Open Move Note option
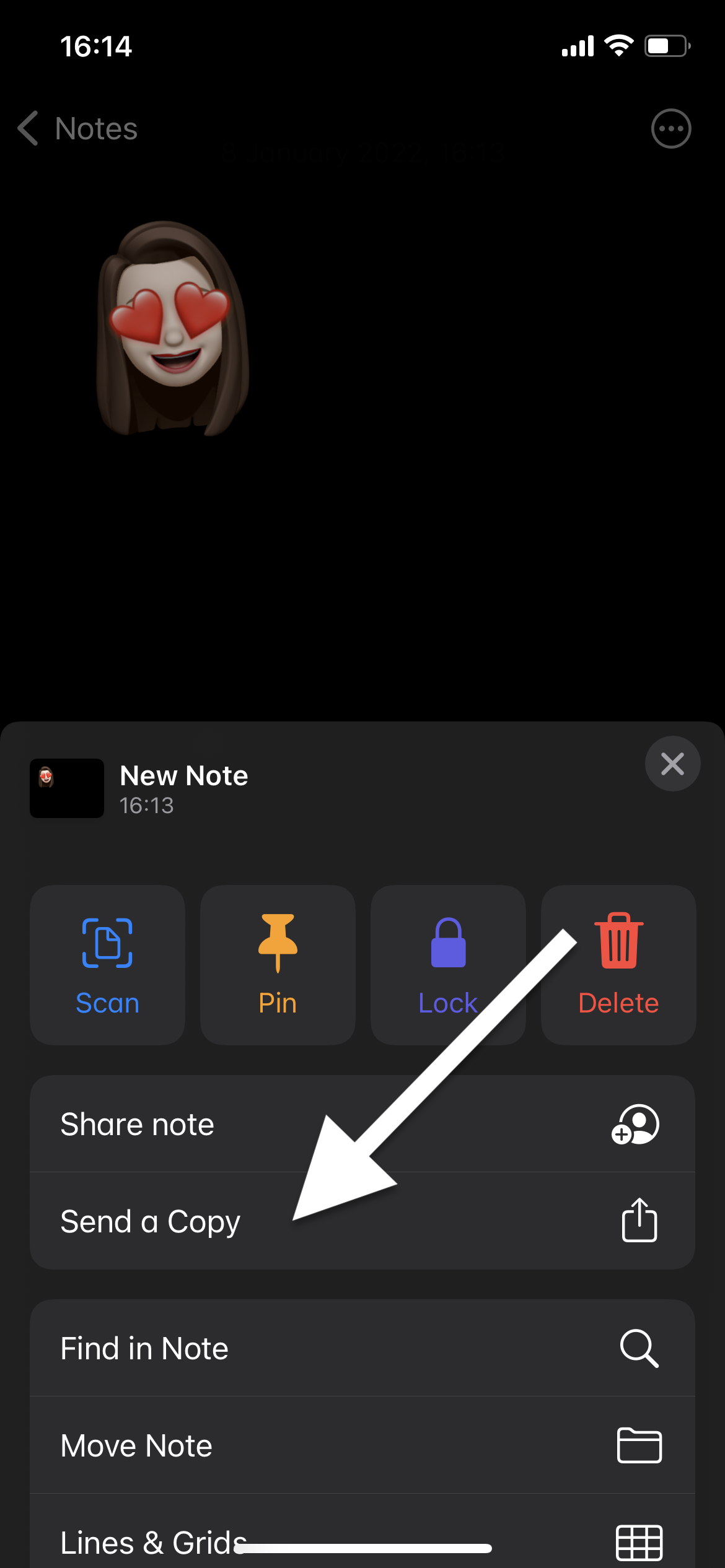725x1568 pixels. (x=362, y=1445)
